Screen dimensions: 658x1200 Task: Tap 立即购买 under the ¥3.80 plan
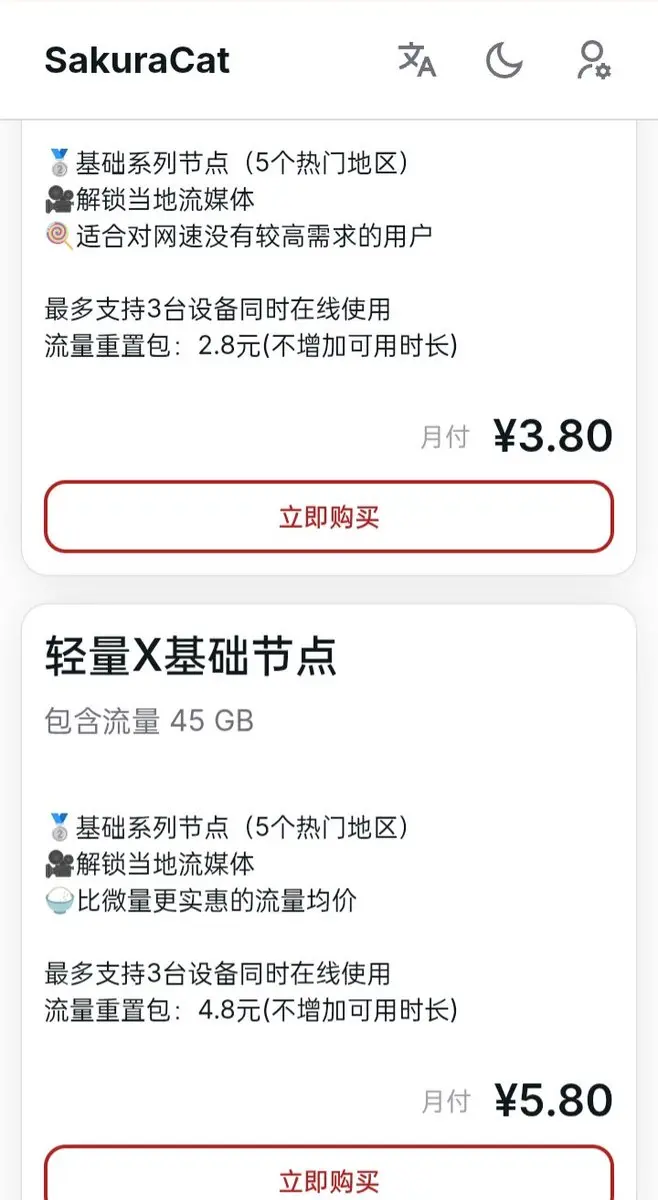(x=328, y=517)
